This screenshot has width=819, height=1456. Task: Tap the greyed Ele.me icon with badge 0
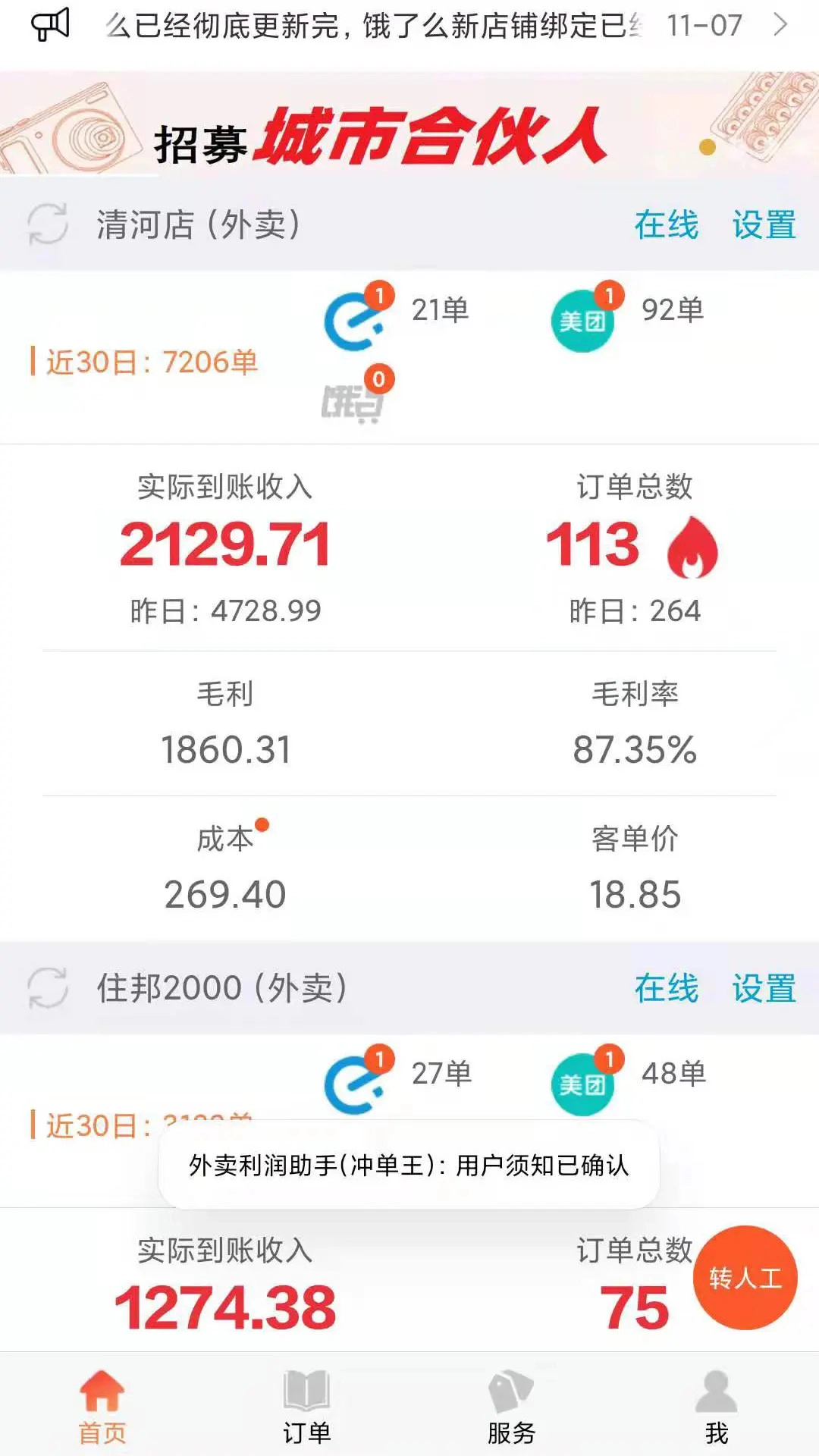354,402
